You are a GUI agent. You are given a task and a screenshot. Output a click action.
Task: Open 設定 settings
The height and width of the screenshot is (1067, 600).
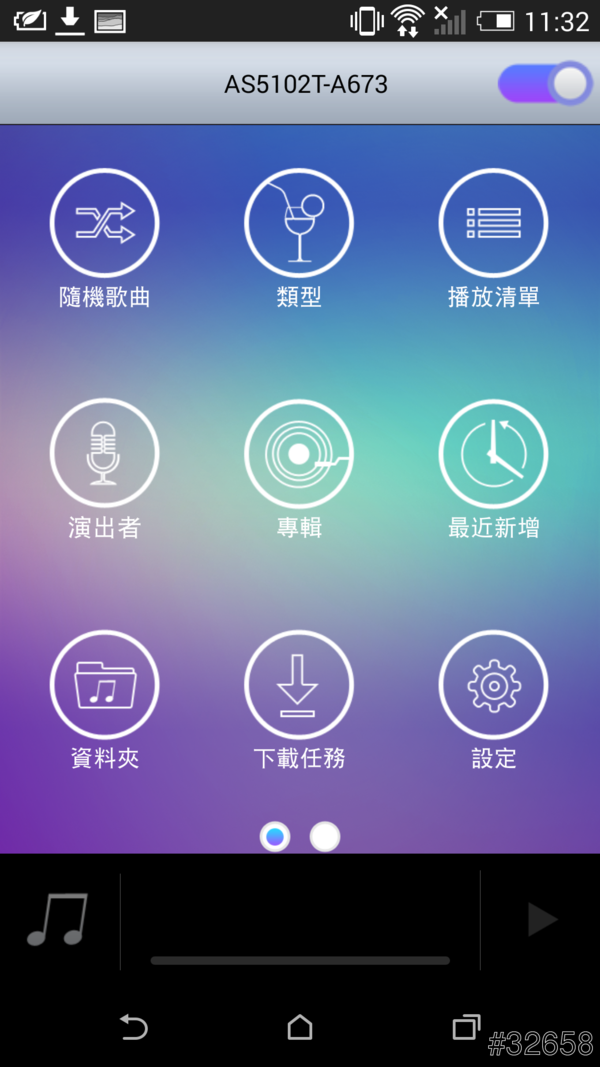point(493,685)
